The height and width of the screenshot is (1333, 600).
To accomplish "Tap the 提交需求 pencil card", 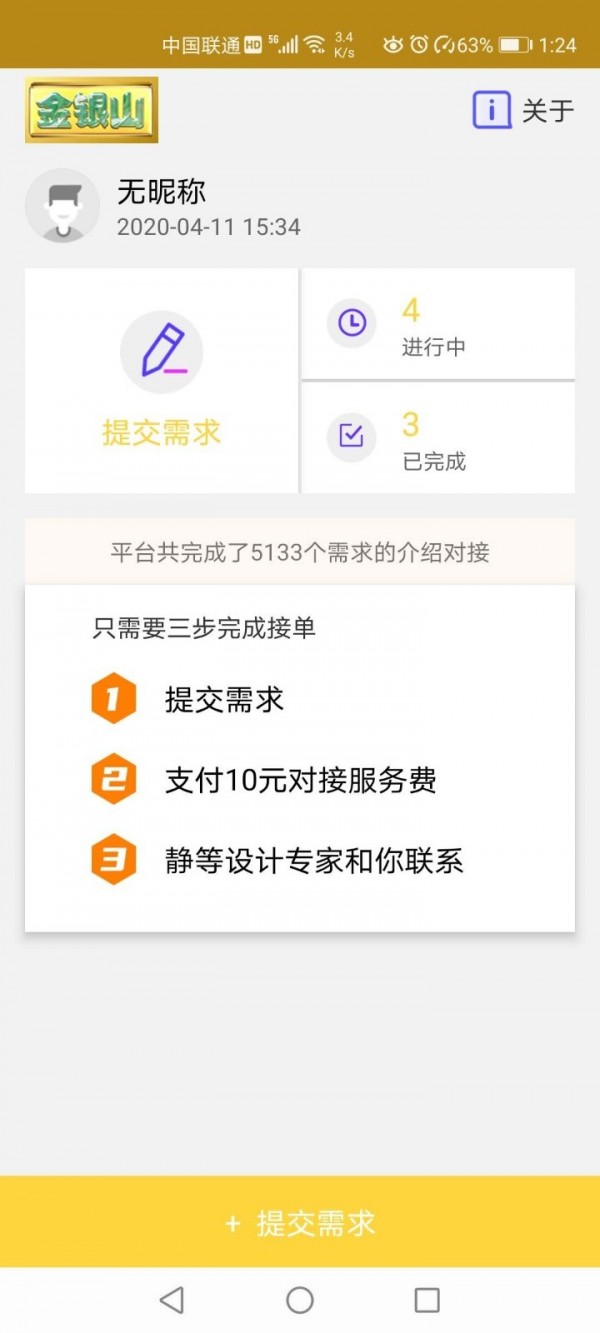I will (161, 380).
